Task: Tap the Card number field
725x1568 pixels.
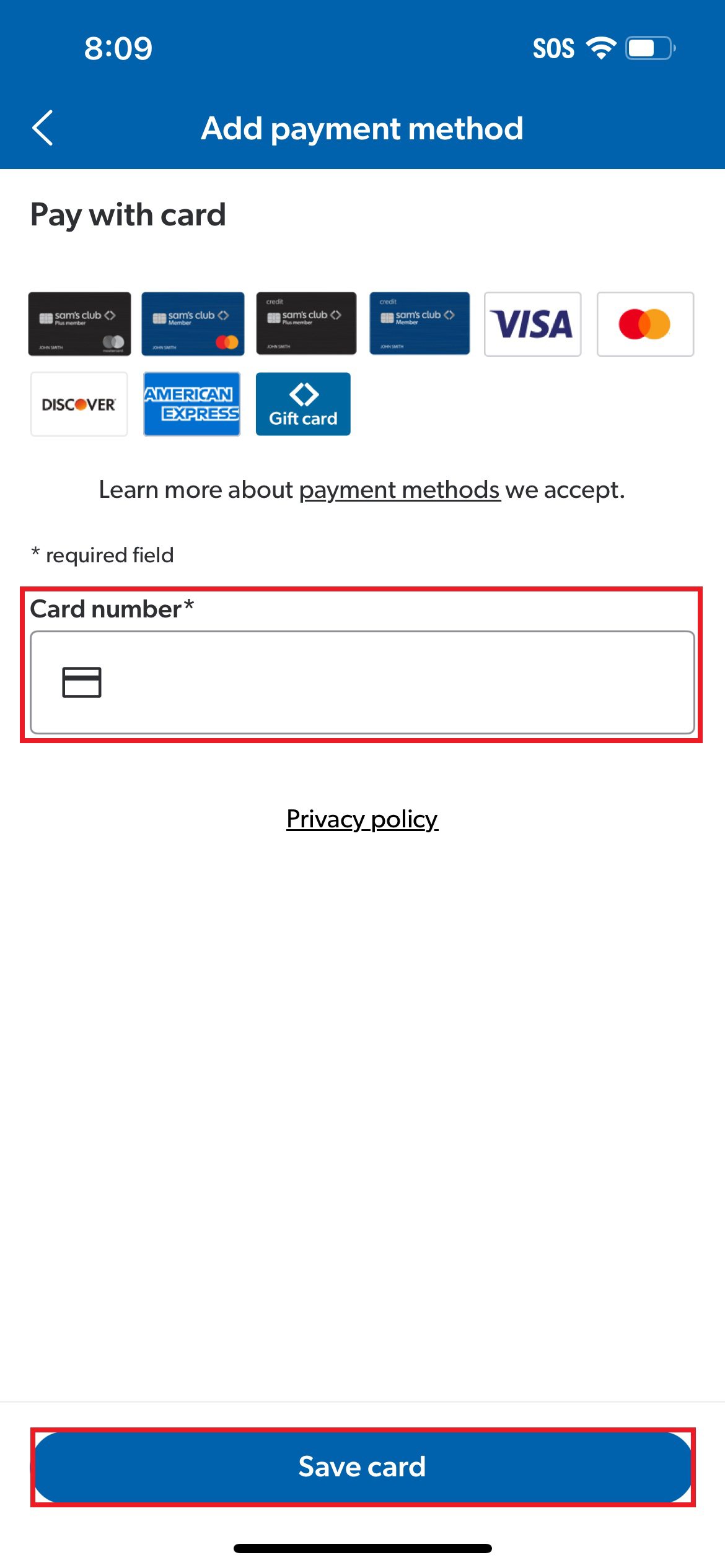Action: pos(362,682)
